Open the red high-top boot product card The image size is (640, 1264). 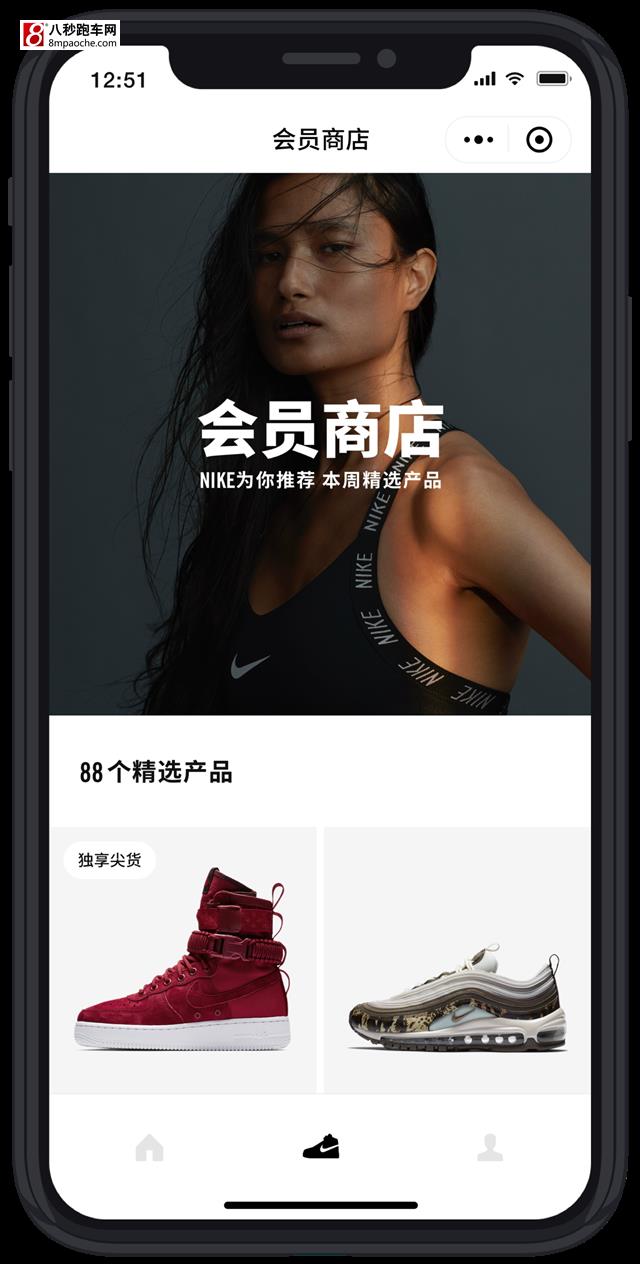183,960
